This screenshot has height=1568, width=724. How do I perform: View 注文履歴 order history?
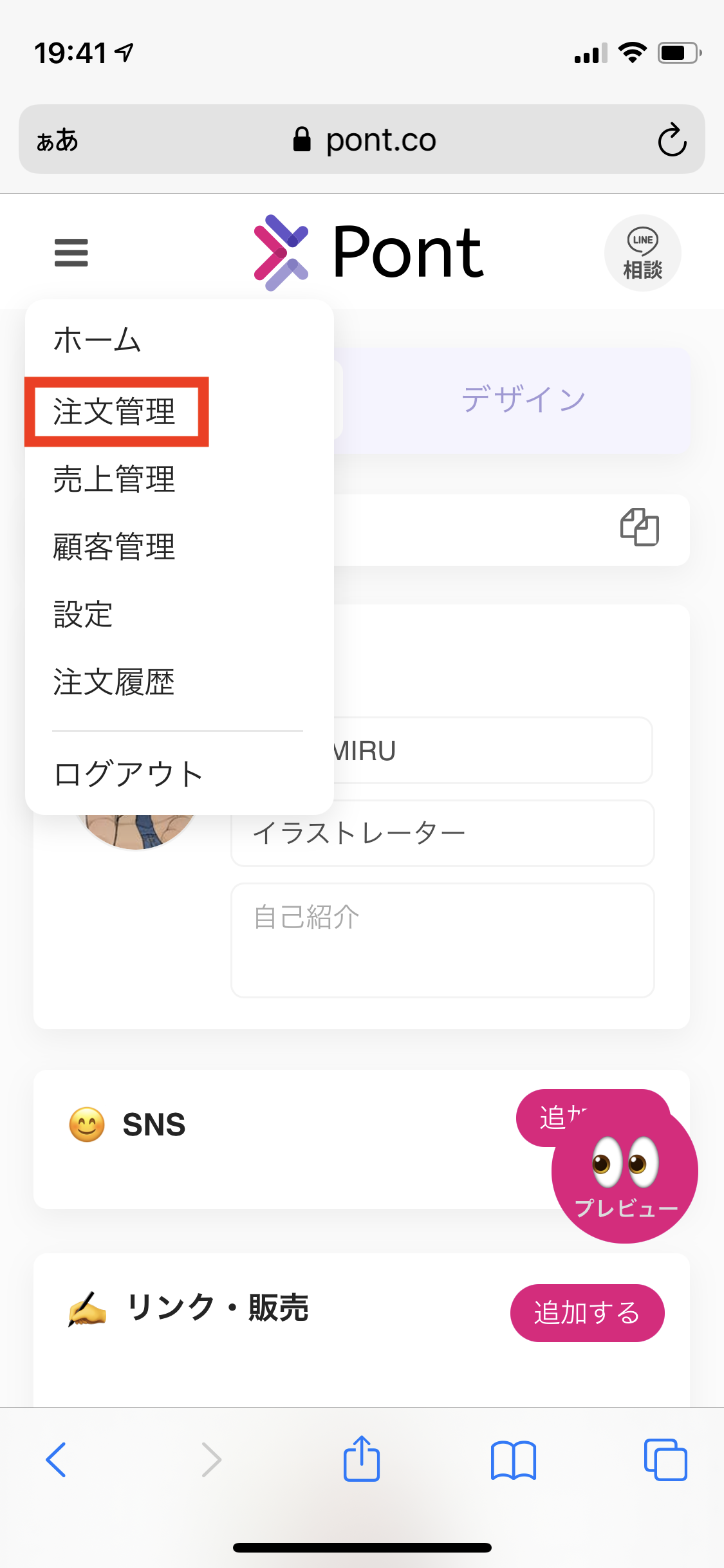click(115, 682)
